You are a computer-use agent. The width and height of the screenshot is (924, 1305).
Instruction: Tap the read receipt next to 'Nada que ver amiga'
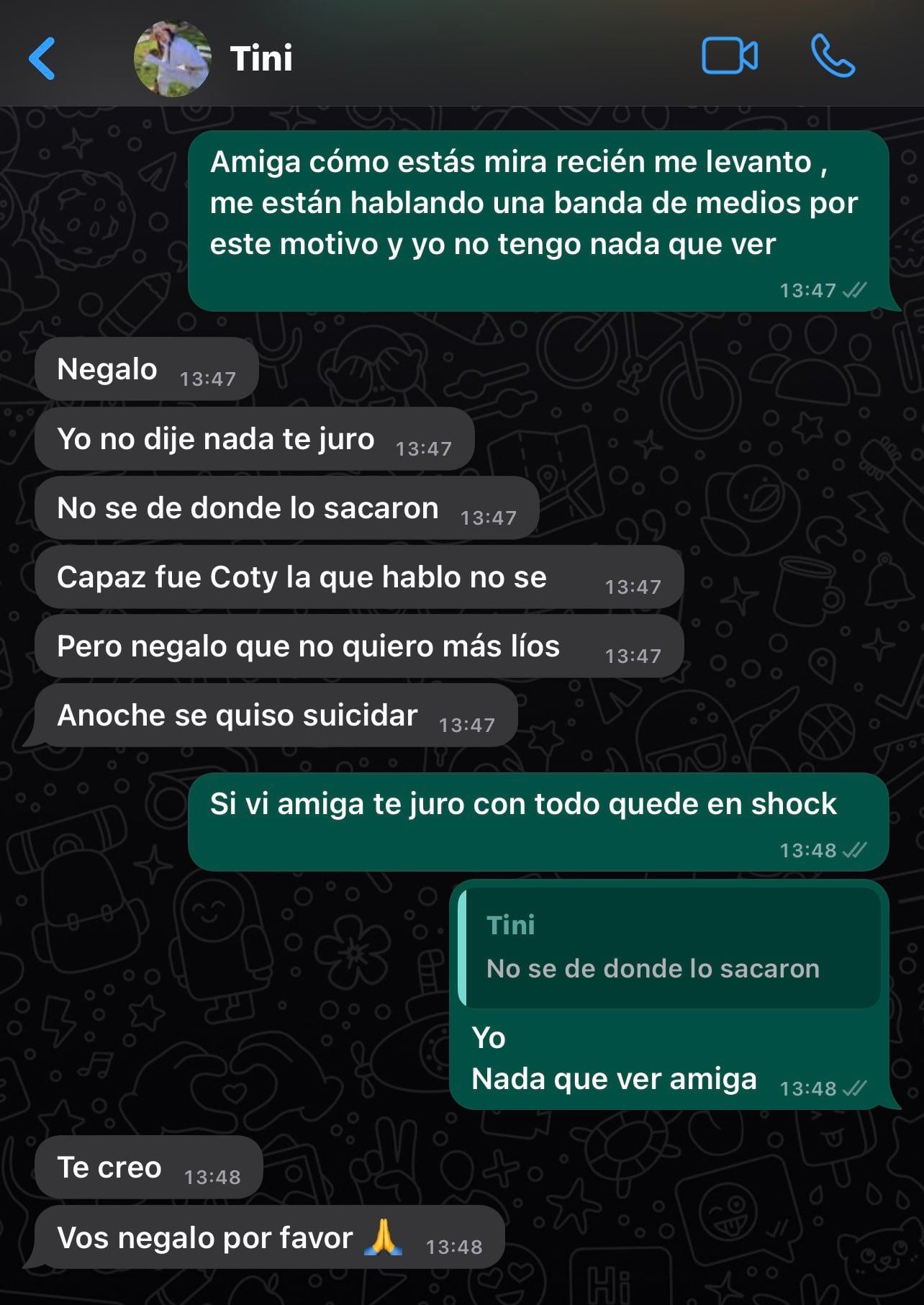pyautogui.click(x=853, y=1088)
